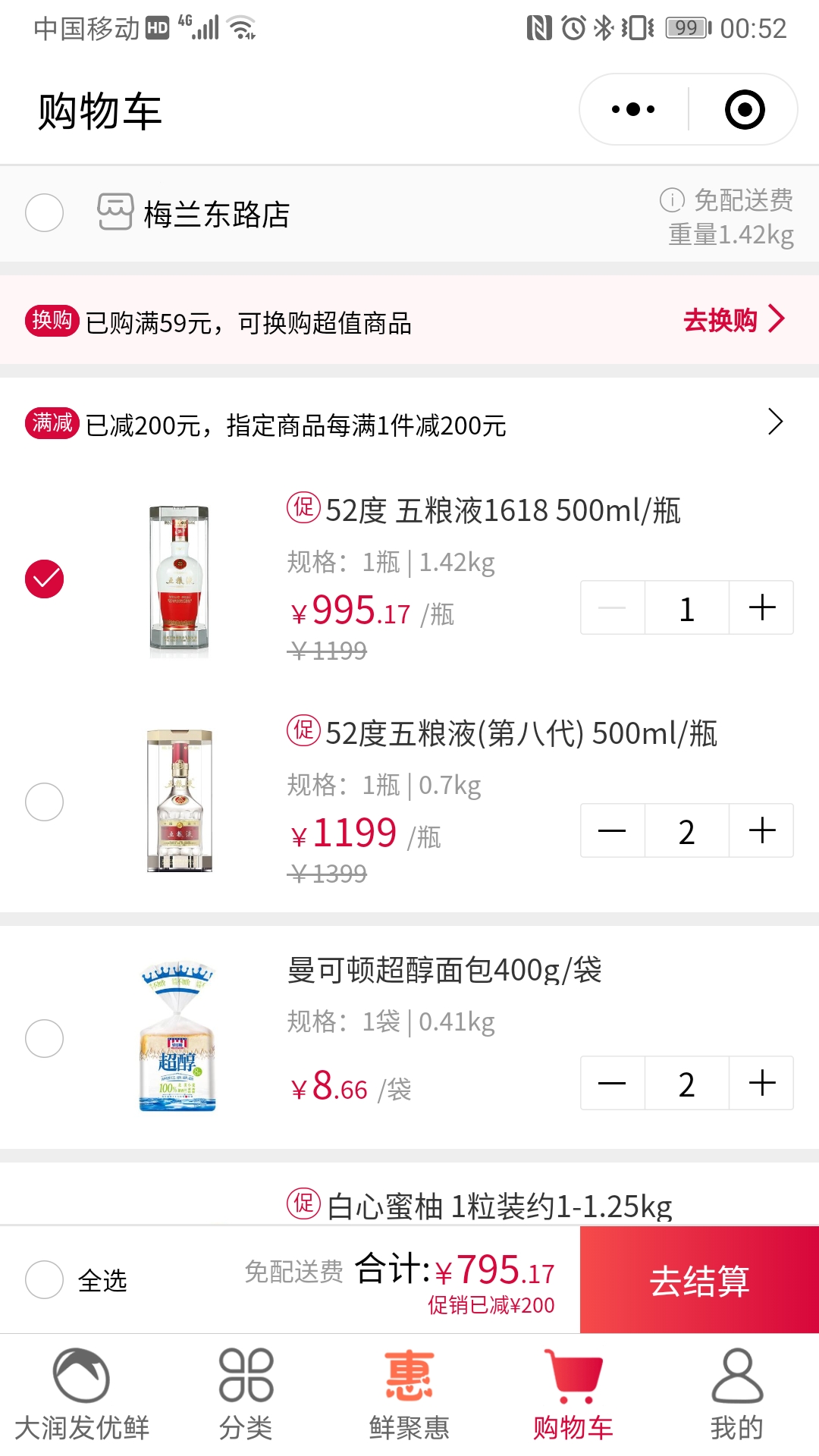Select 52度五粮液(第八代) item checkbox
The width and height of the screenshot is (819, 1456).
(44, 802)
